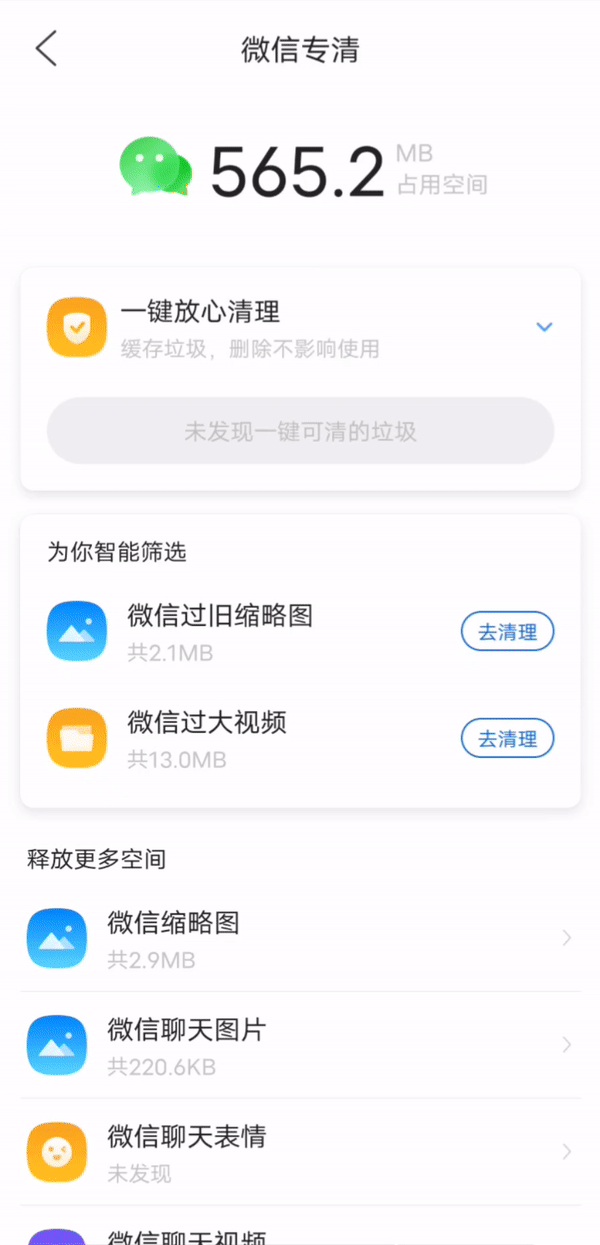The width and height of the screenshot is (600, 1245).
Task: Expand the 一键放心清理 section chevron
Action: (x=544, y=327)
